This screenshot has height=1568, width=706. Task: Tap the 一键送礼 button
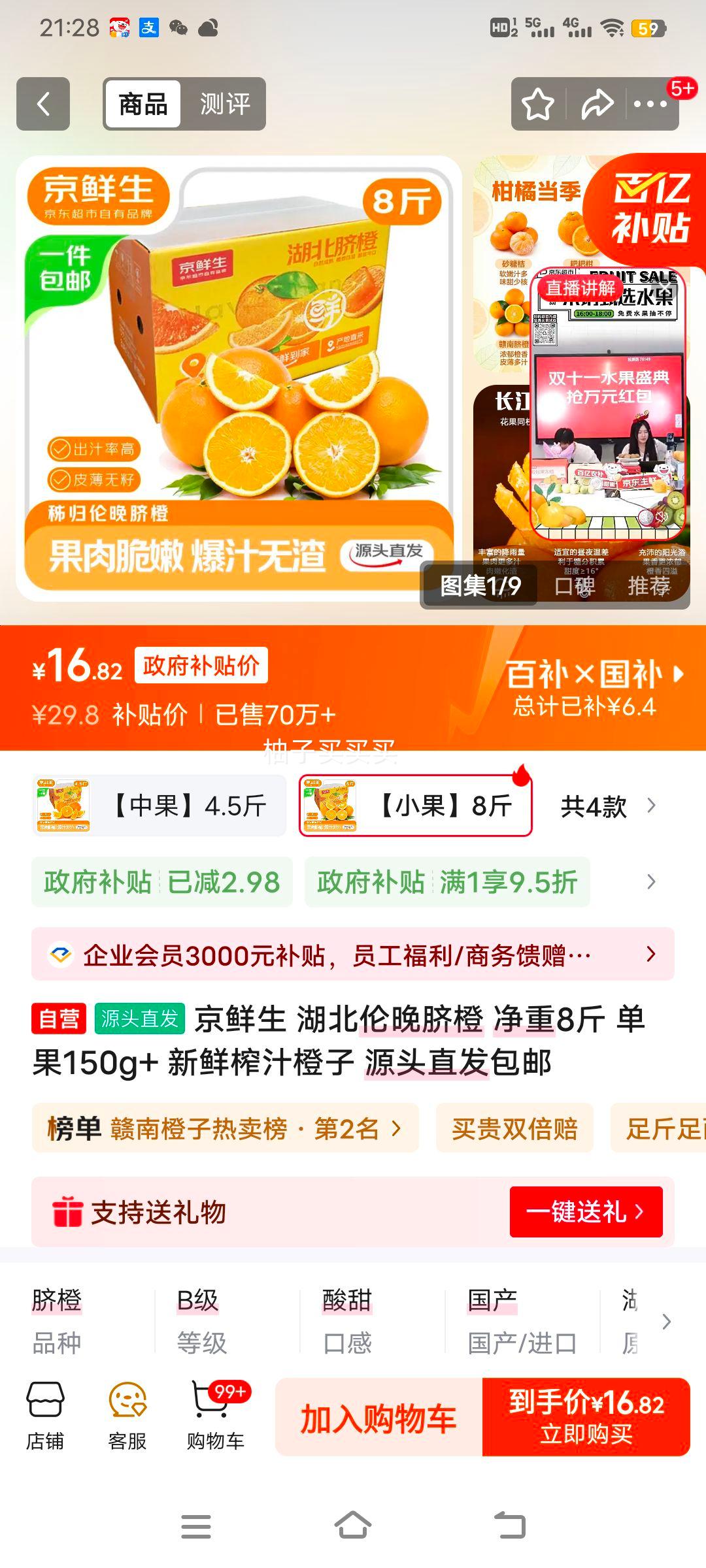[x=586, y=1212]
